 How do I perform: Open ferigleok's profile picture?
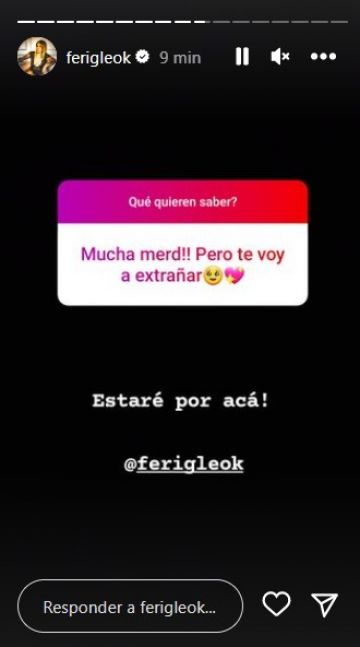[x=37, y=57]
